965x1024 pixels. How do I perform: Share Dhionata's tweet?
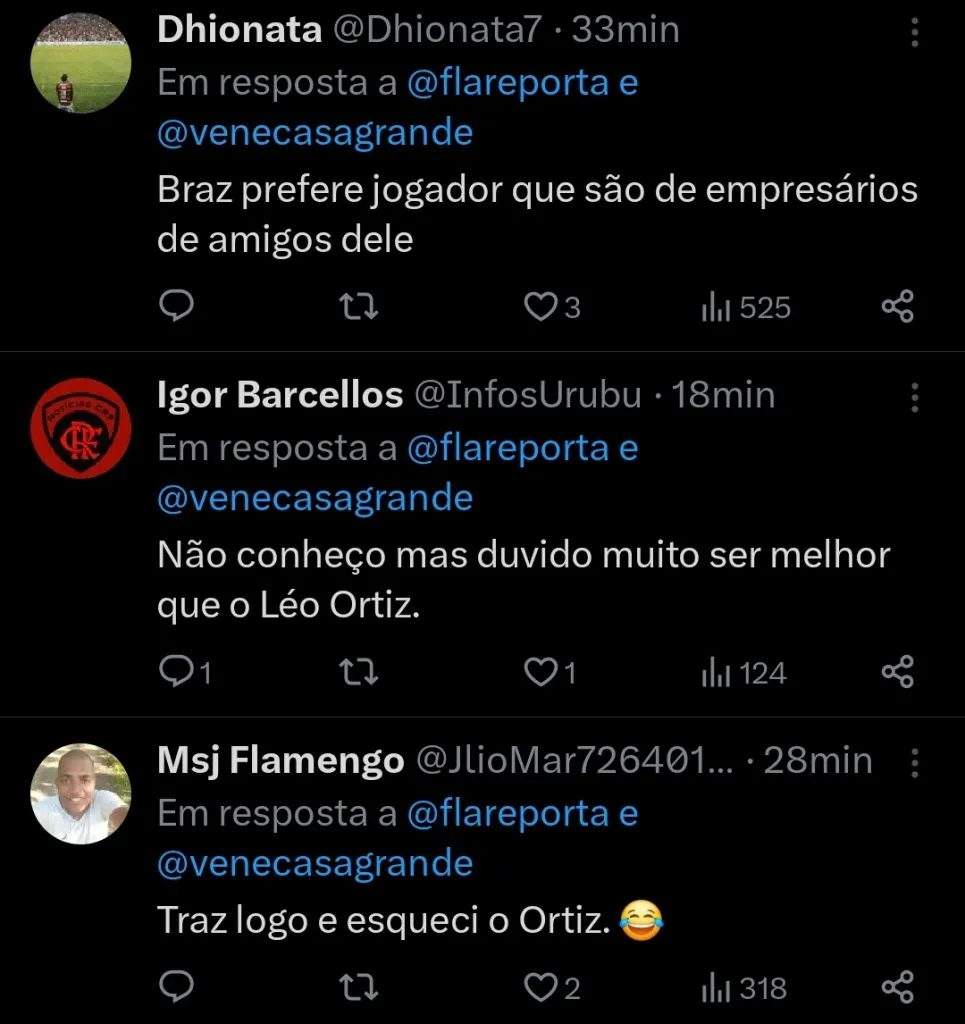pos(898,307)
